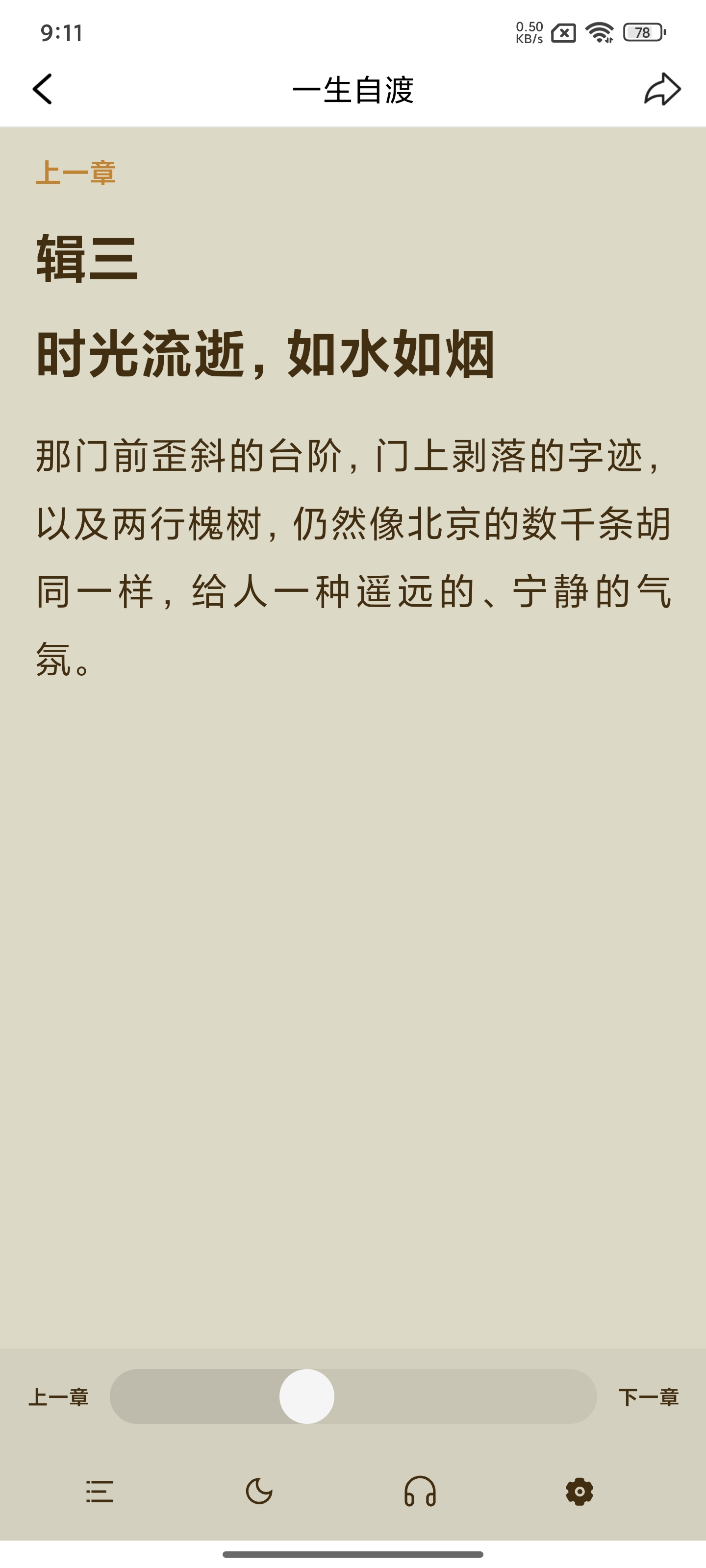Screen dimensions: 706x1568
Task: Go to next chapter via 下一章
Action: tap(648, 1397)
